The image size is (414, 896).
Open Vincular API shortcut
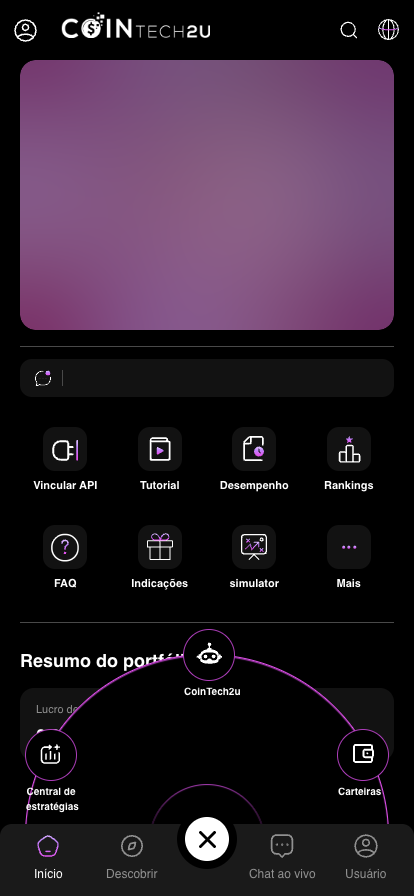tap(65, 459)
